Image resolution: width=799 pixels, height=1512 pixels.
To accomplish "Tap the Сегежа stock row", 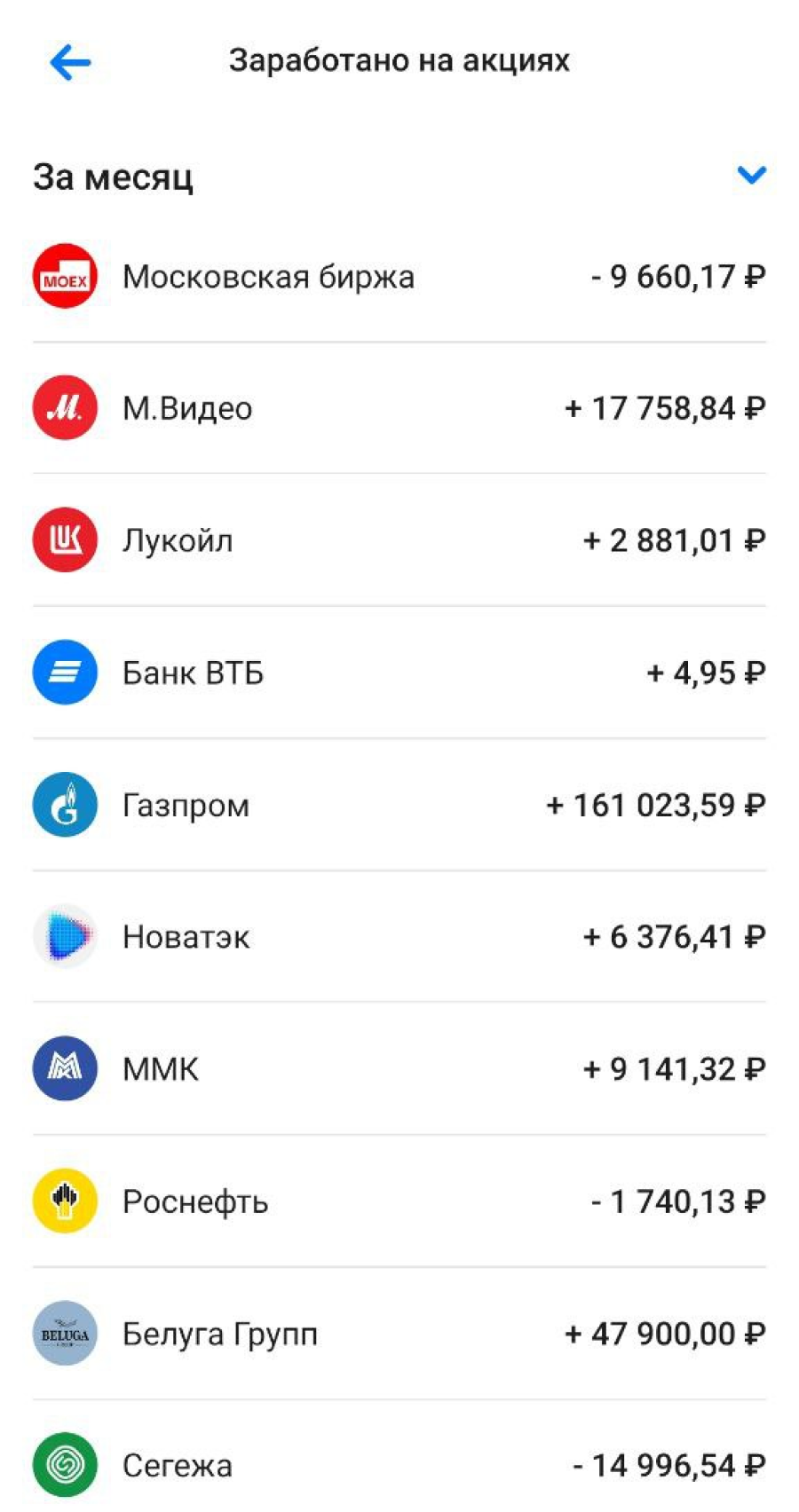I will [399, 1465].
